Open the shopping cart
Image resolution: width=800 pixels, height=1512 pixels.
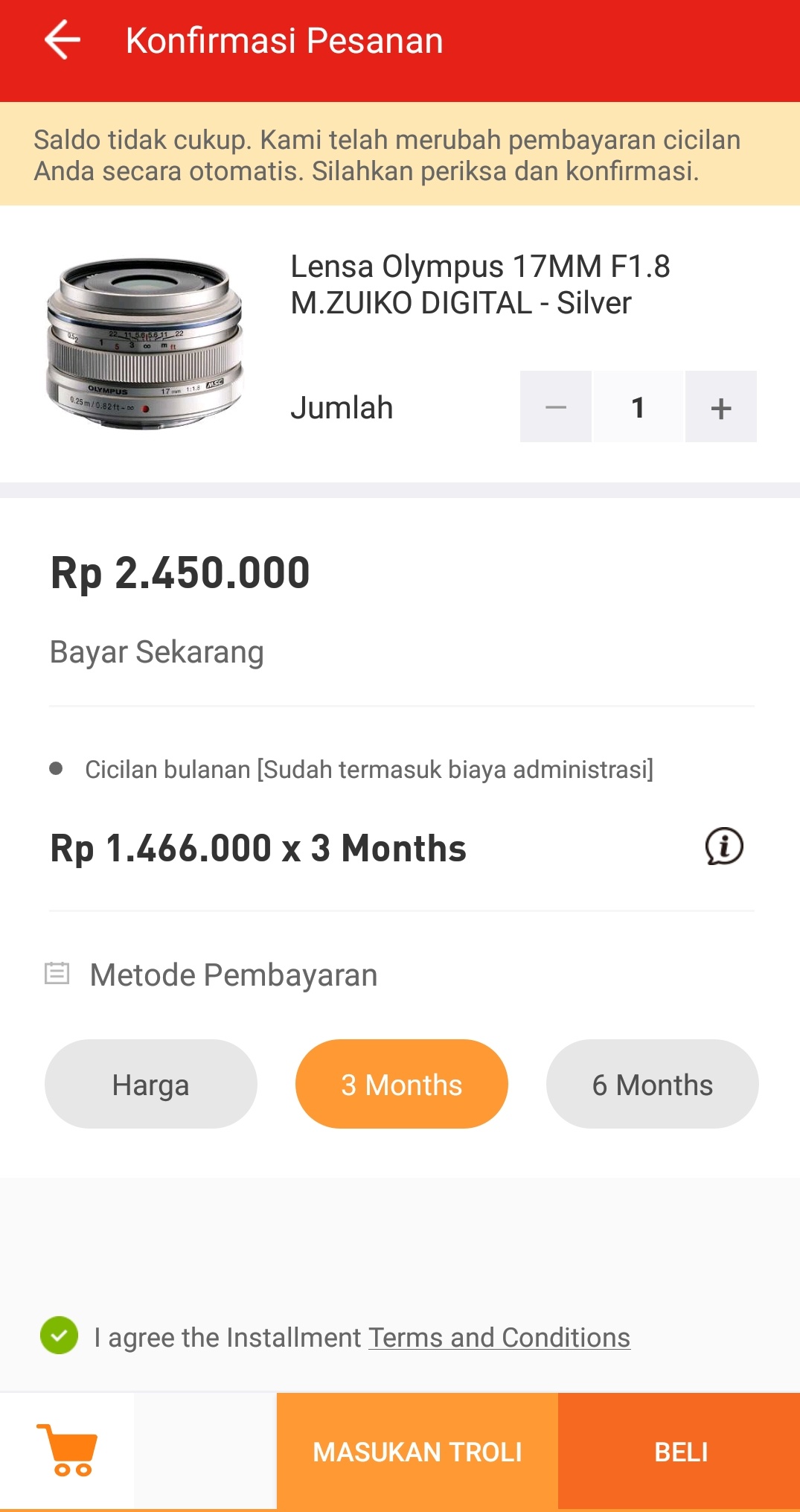click(67, 1450)
